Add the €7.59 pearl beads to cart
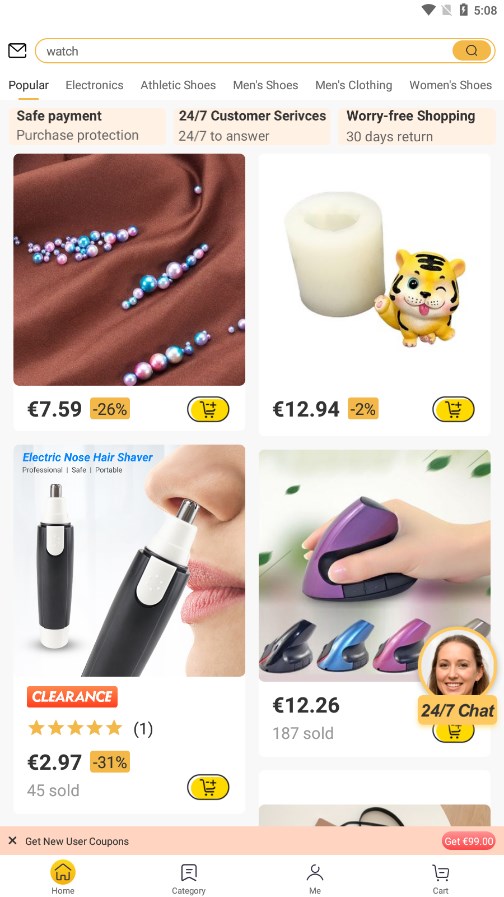 point(208,409)
